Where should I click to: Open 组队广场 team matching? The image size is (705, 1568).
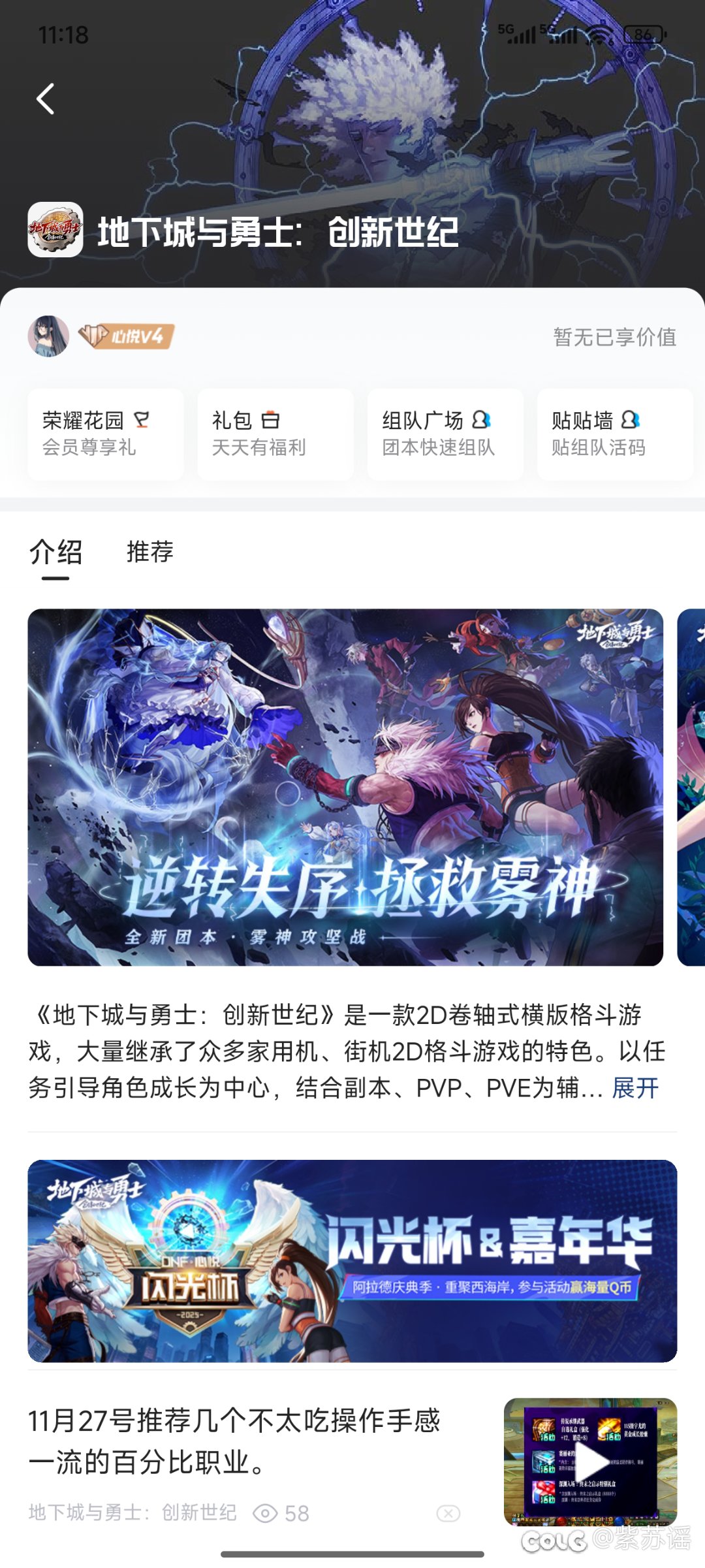tap(445, 434)
